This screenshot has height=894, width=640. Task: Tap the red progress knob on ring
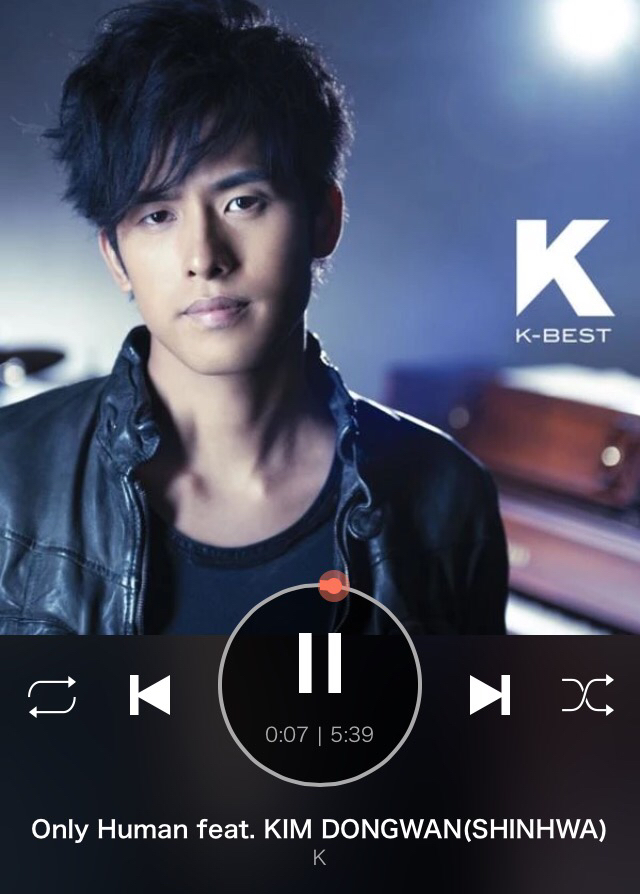tap(333, 586)
